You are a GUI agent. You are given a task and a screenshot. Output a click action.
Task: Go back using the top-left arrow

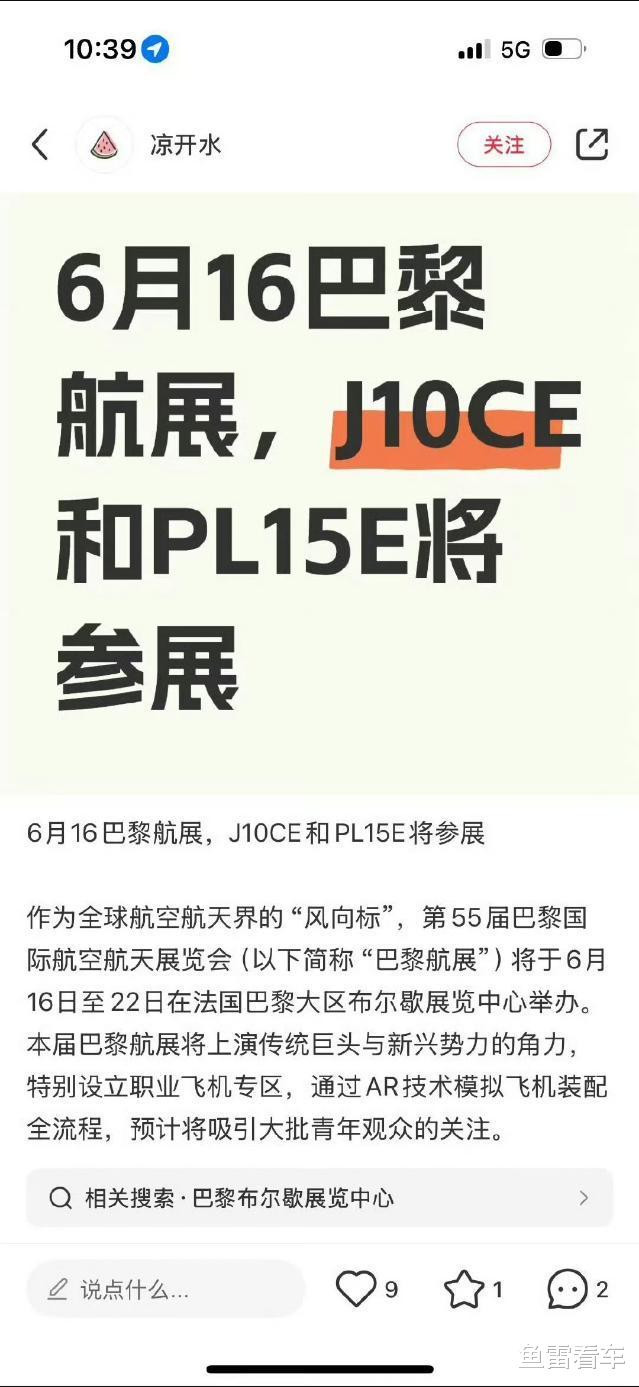click(40, 145)
